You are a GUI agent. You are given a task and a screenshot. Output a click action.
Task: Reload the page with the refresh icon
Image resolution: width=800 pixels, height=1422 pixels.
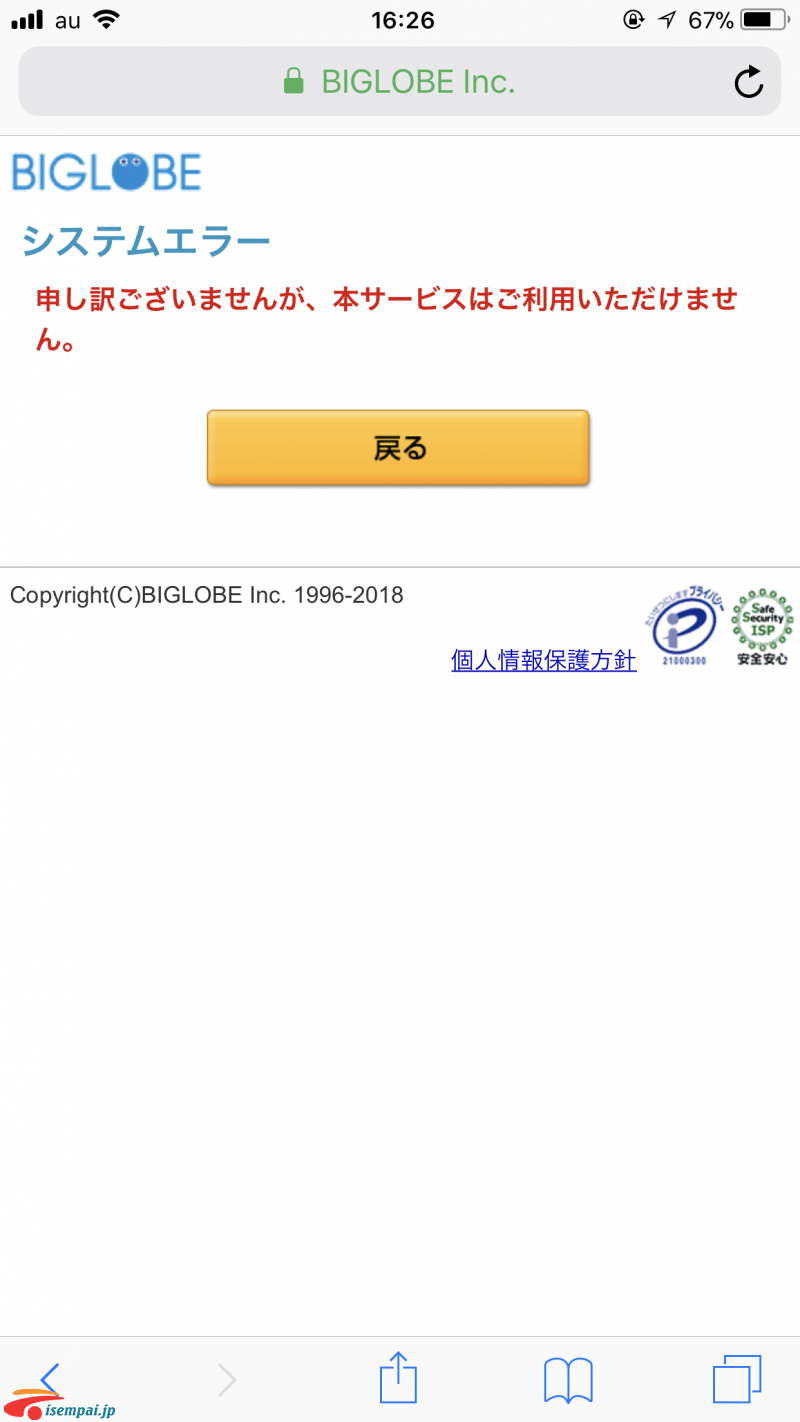[x=748, y=82]
